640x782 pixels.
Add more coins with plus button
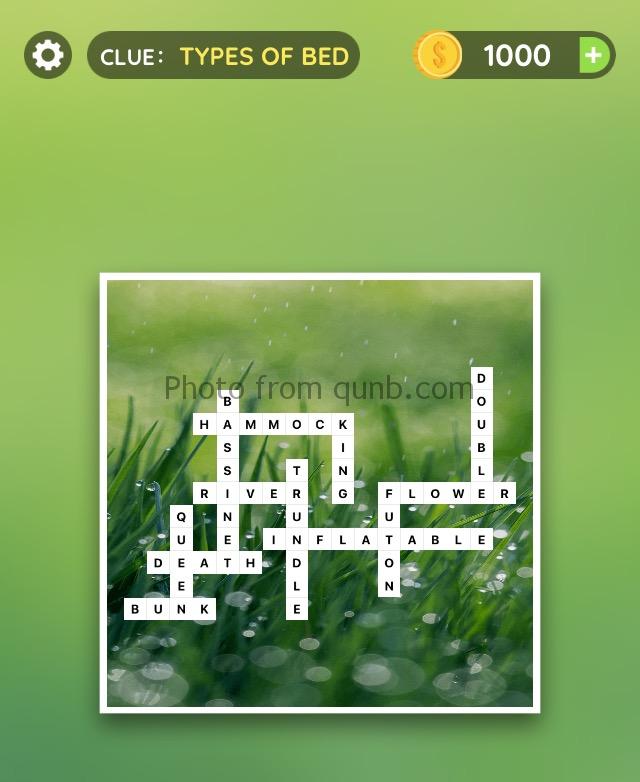pos(594,55)
